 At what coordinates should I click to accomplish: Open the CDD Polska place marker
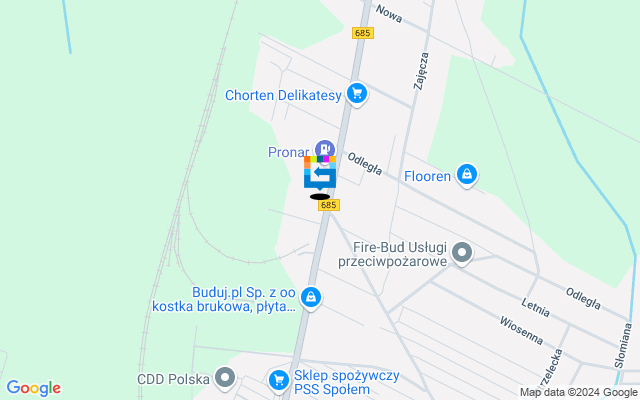point(225,379)
